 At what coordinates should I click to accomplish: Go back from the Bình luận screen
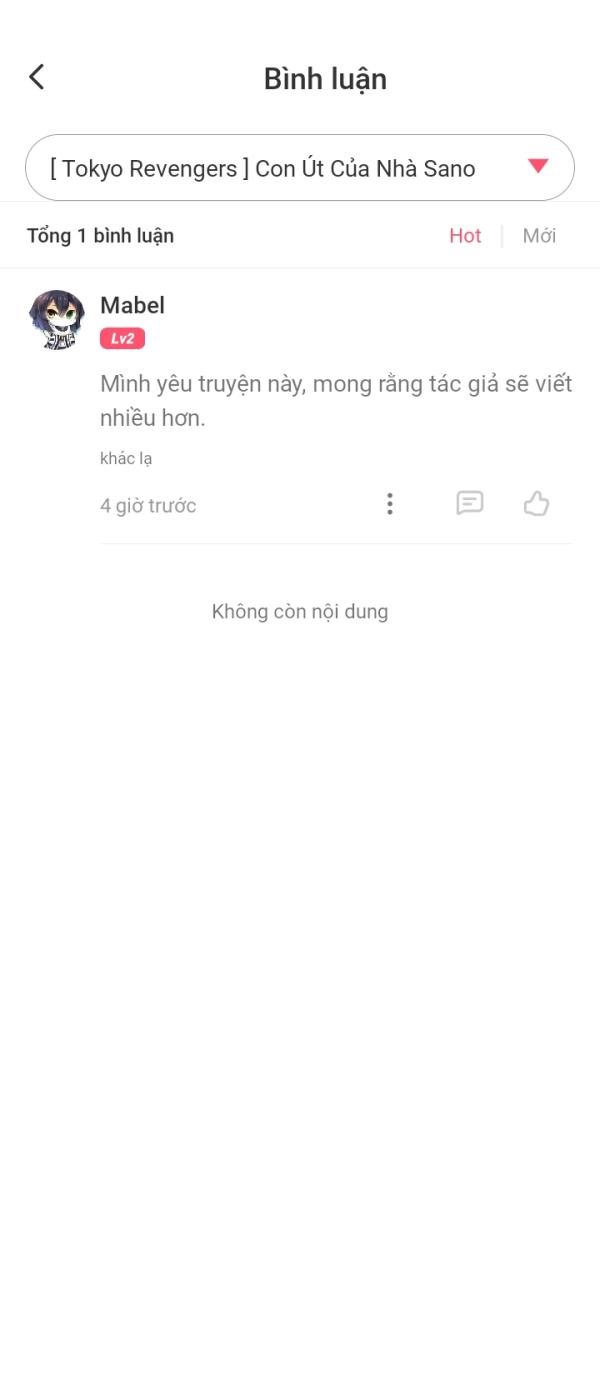pos(37,77)
